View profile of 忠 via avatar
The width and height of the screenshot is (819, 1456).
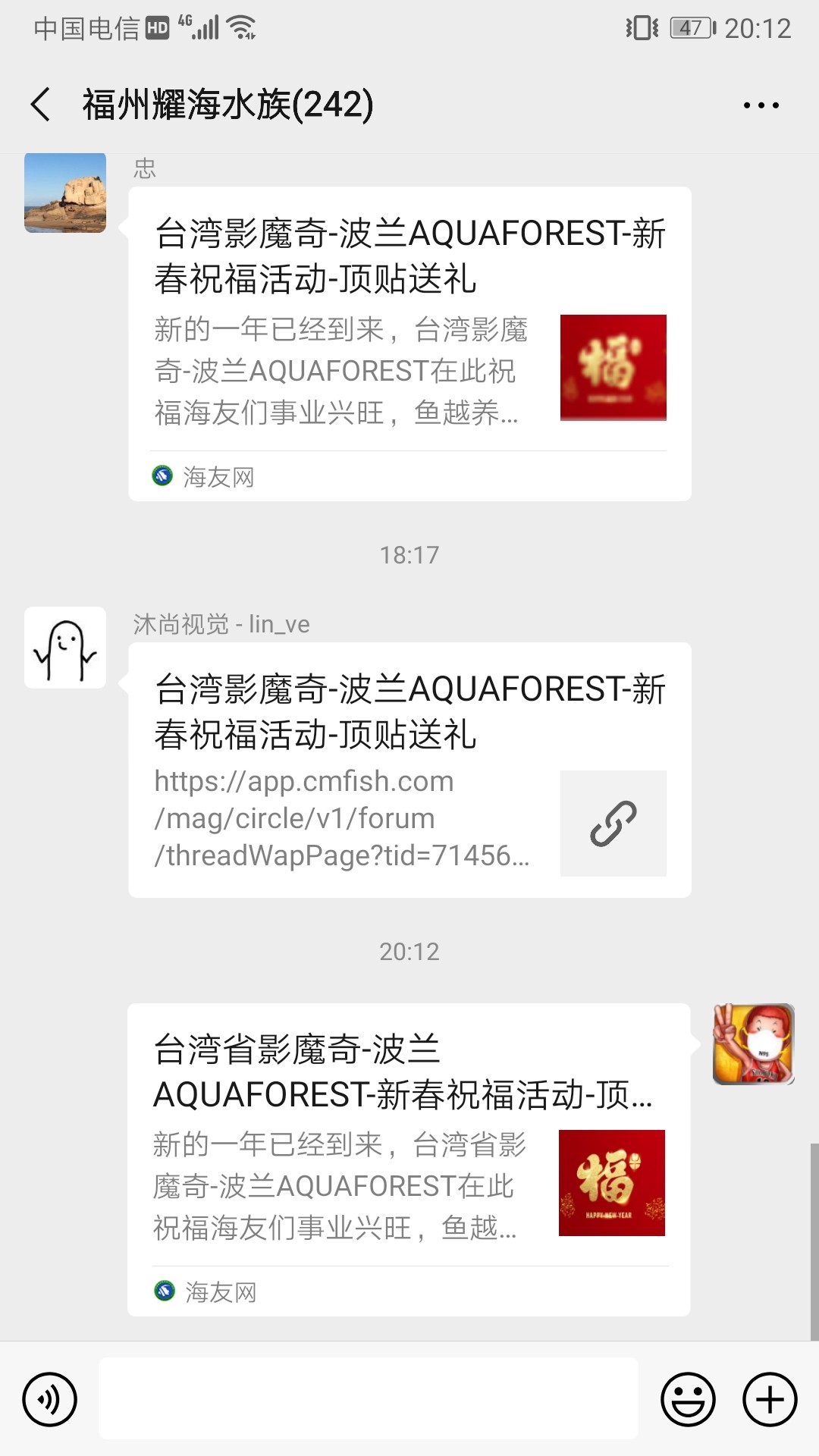65,193
